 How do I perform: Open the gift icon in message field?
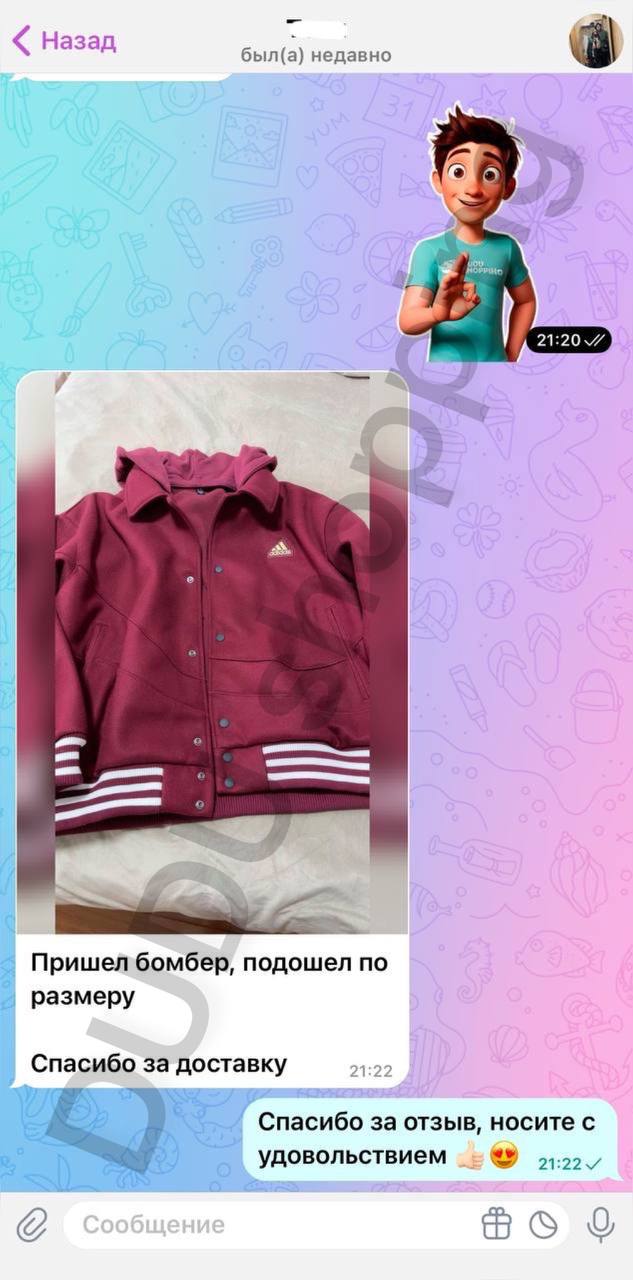[496, 1224]
